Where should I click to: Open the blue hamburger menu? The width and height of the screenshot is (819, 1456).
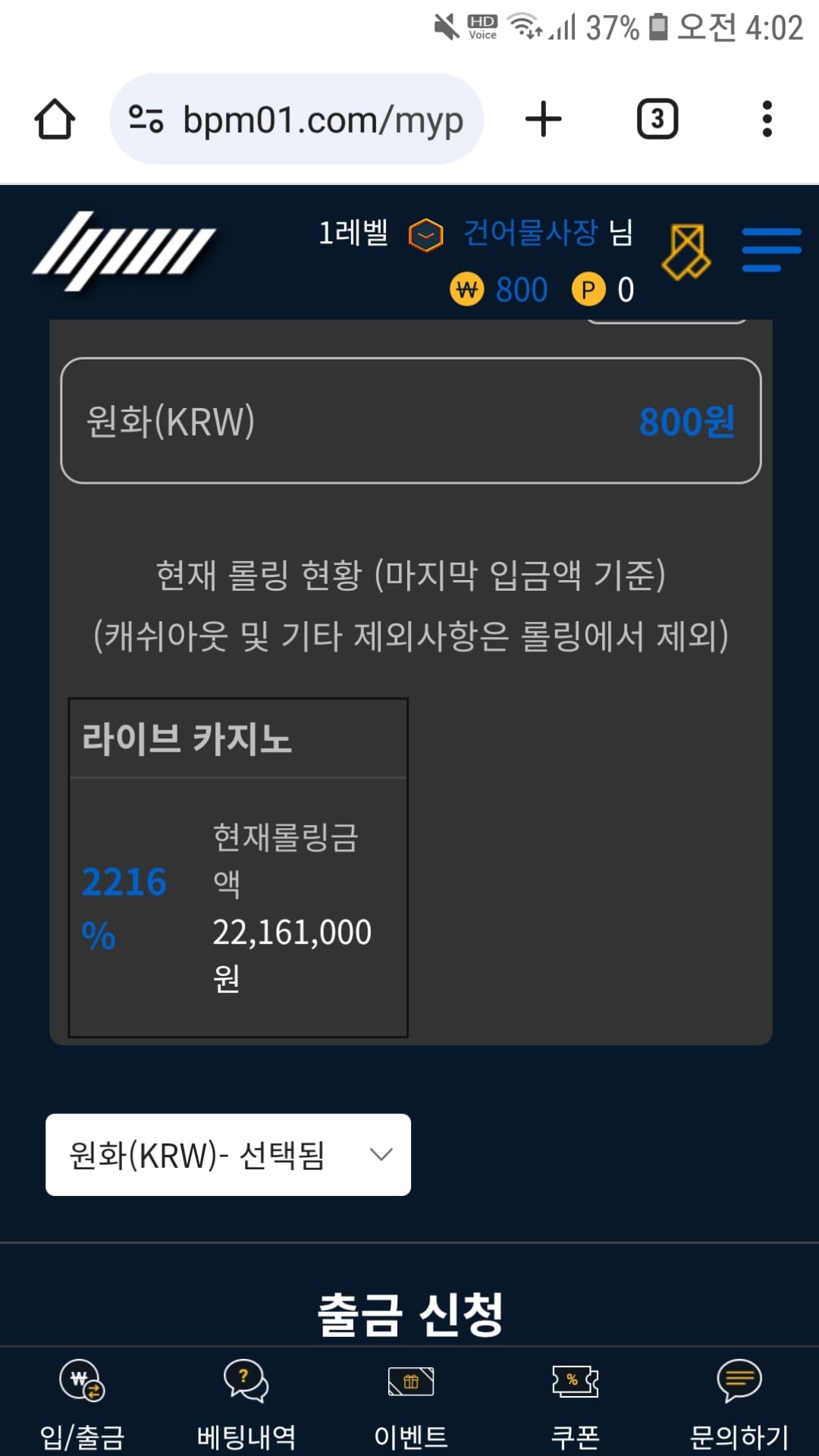[x=771, y=249]
